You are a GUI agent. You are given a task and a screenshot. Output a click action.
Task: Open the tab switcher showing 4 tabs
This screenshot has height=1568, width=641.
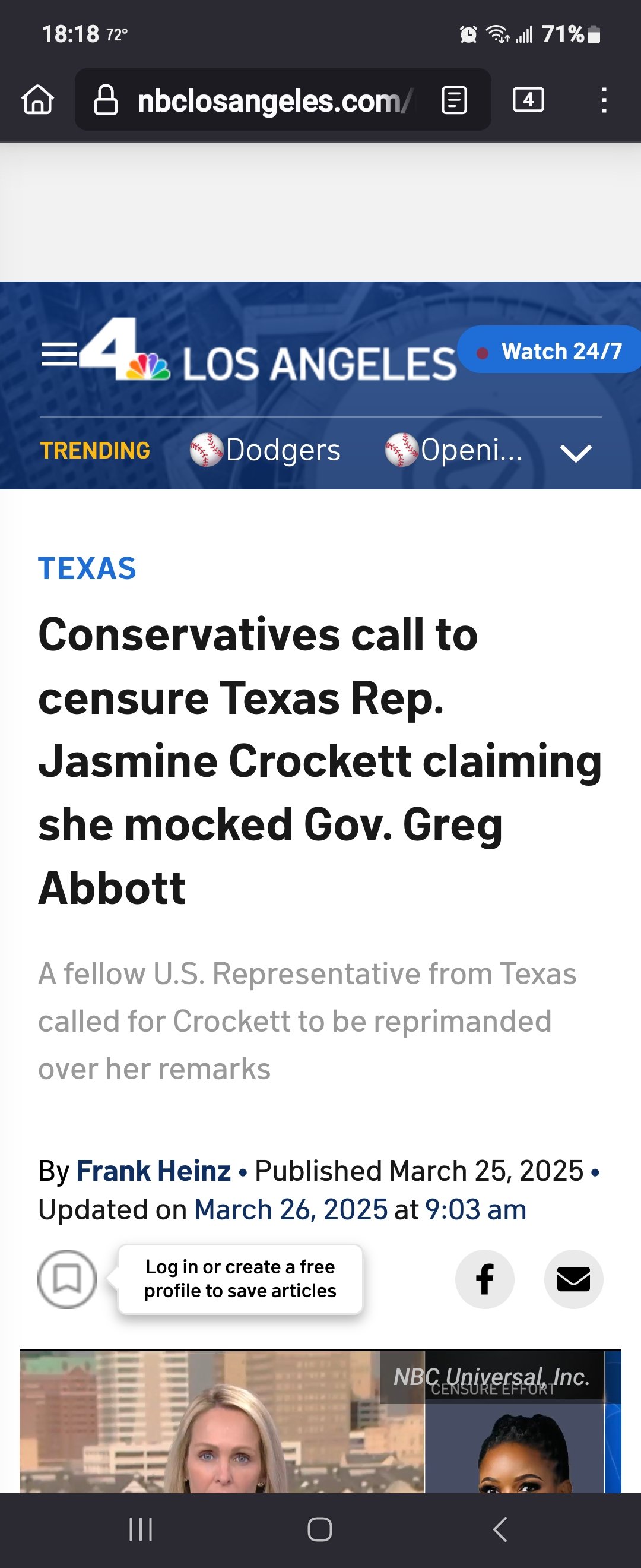click(528, 100)
